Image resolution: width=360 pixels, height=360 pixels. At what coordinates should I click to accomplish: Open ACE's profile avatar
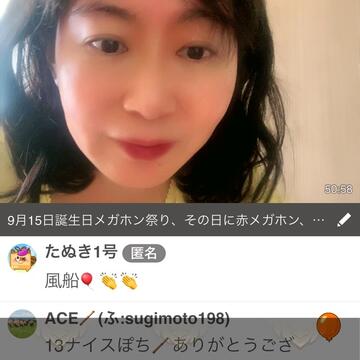(x=22, y=324)
